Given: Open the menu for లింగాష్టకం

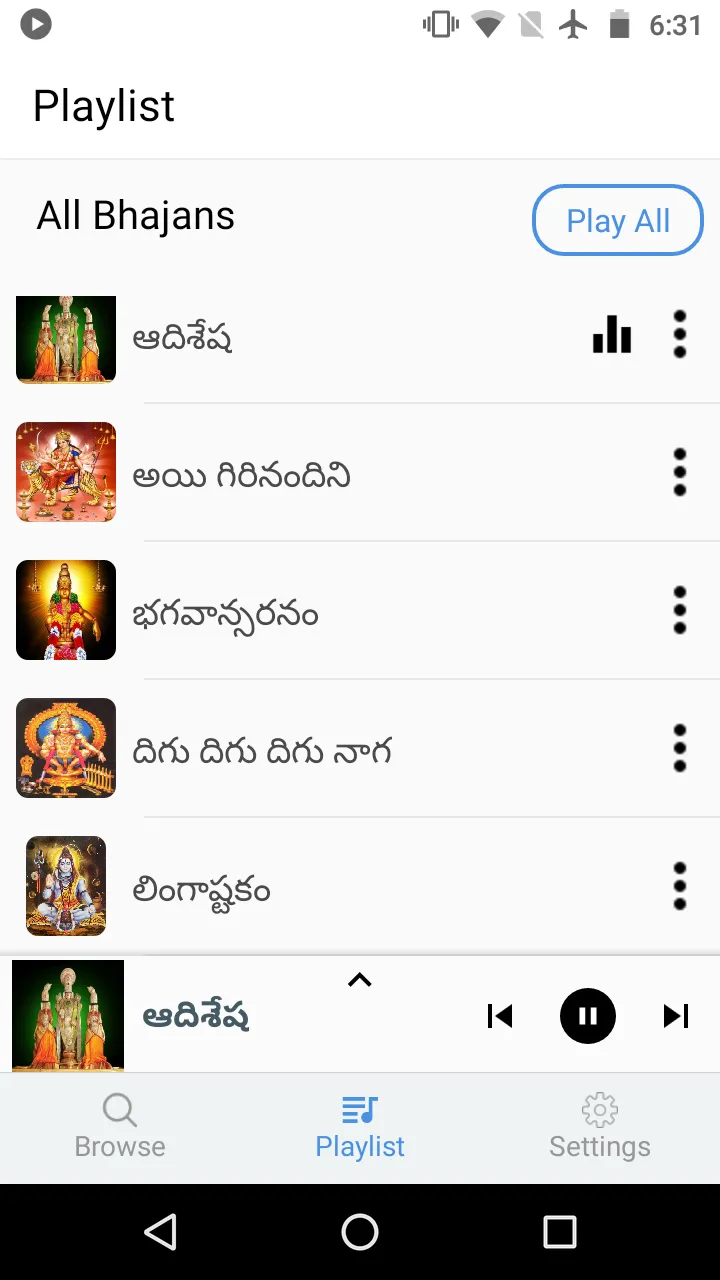Looking at the screenshot, I should pos(680,885).
